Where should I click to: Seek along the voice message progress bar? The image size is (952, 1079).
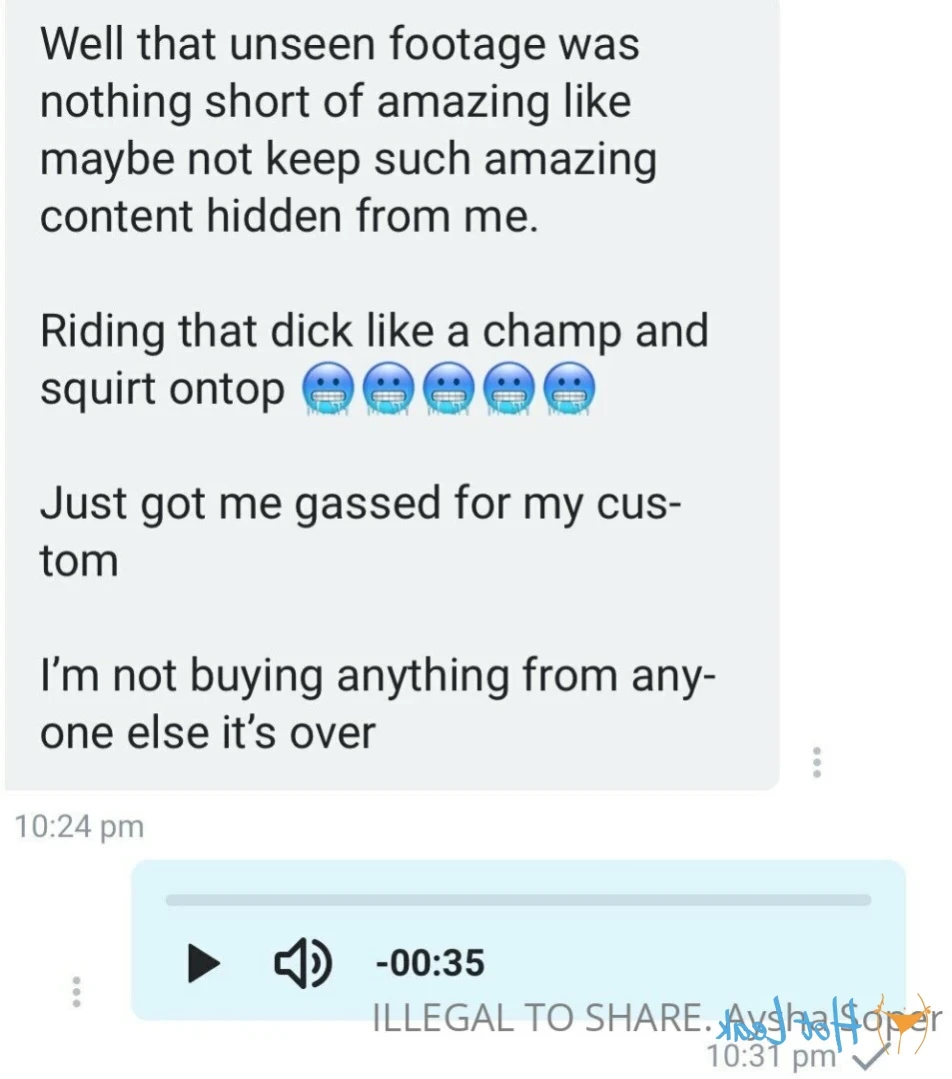pos(517,900)
